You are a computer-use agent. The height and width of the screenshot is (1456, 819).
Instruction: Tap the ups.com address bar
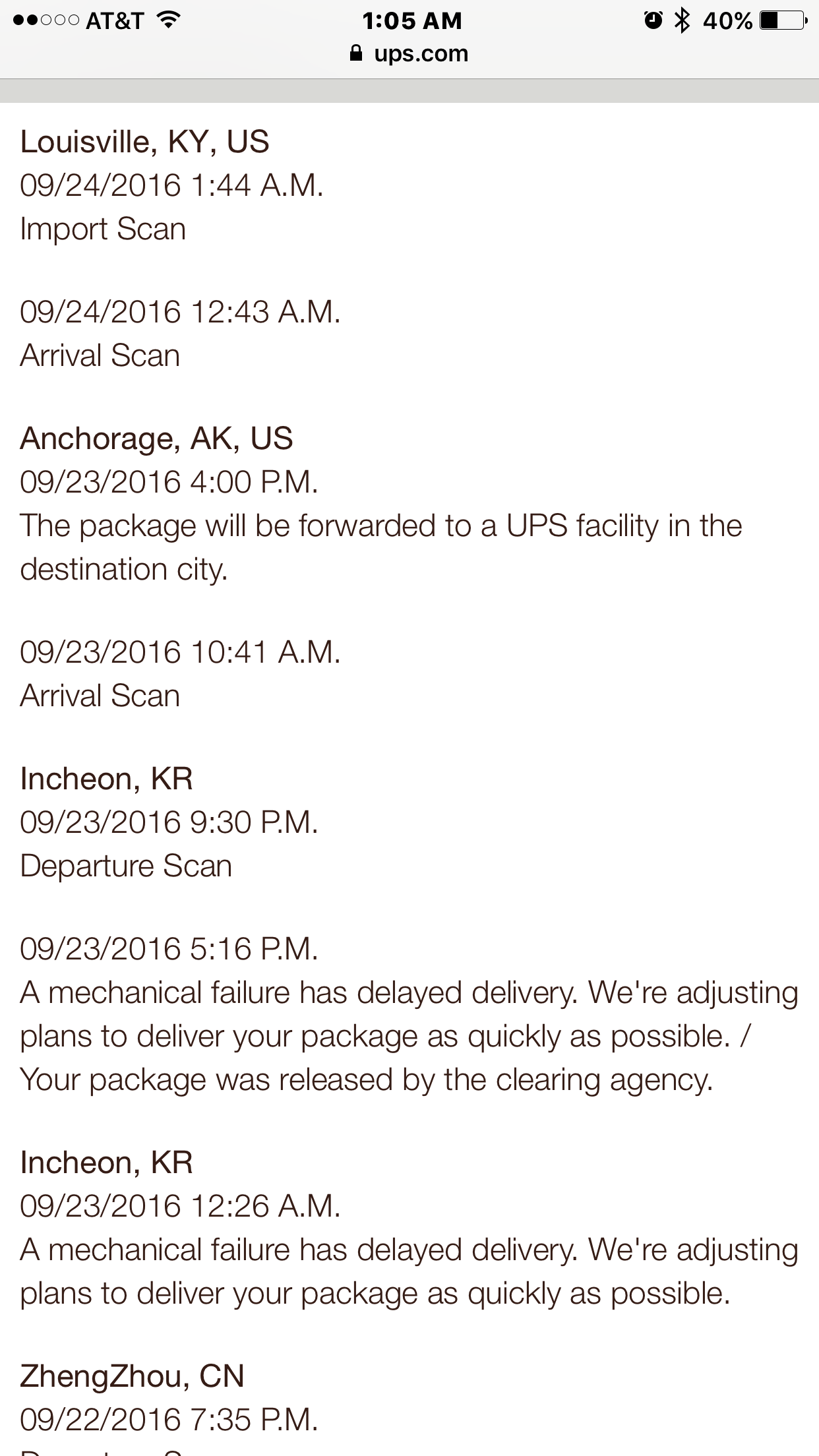pyautogui.click(x=409, y=54)
